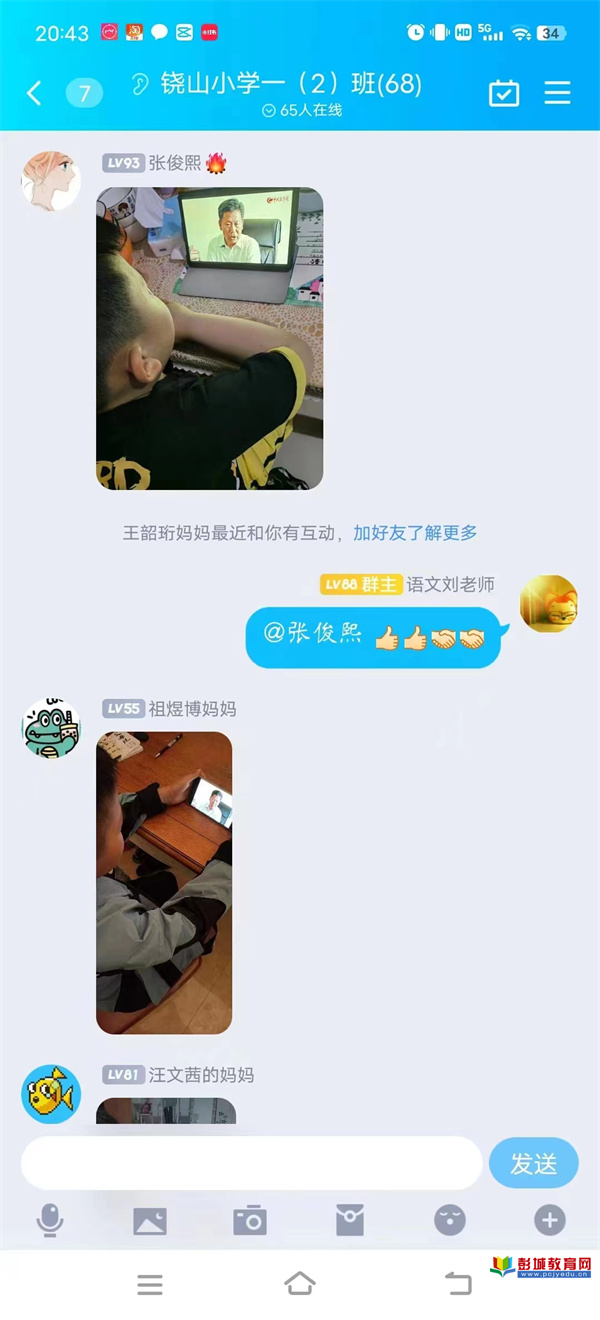Open the camera to take a photo

click(250, 1220)
